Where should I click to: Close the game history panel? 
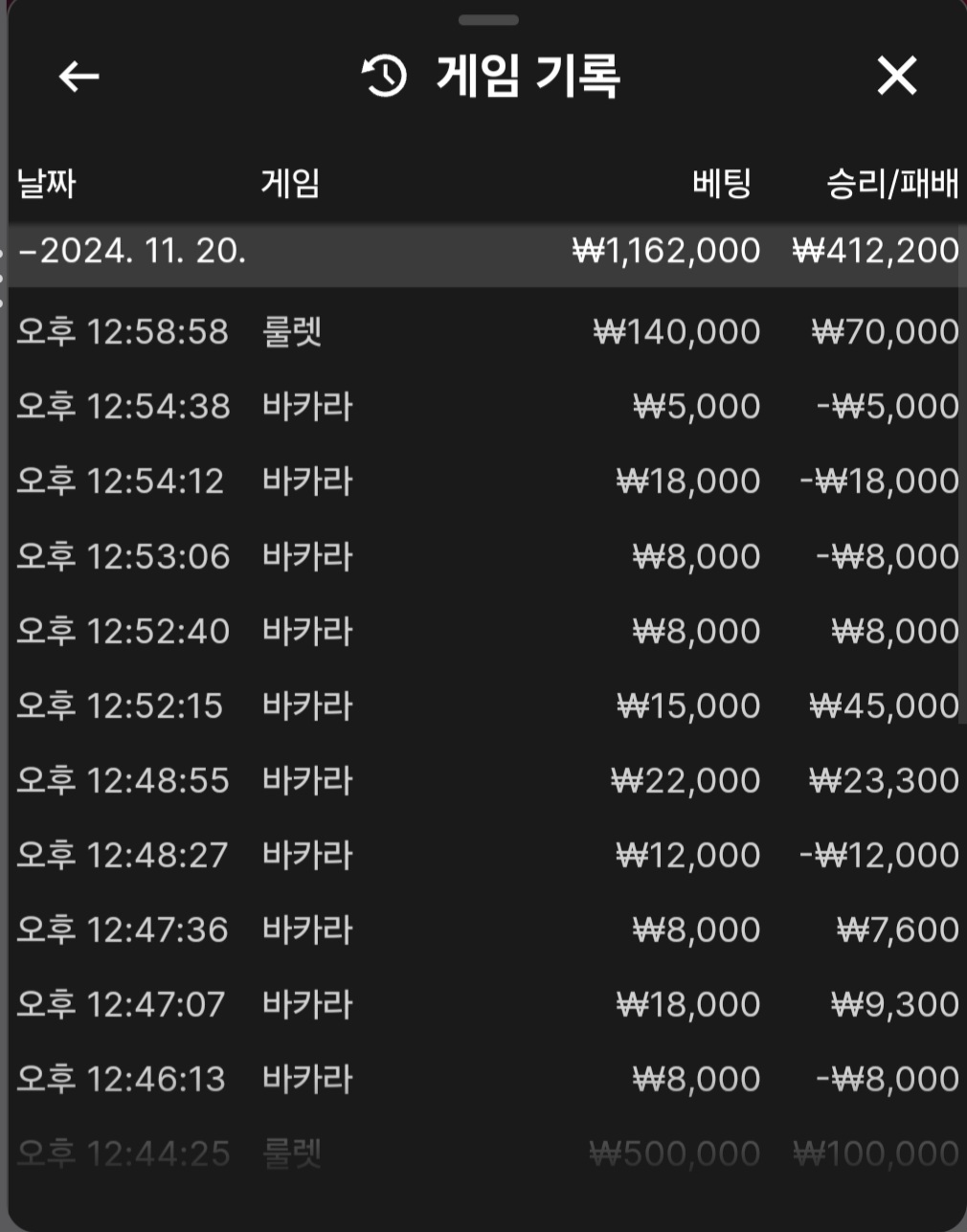pyautogui.click(x=896, y=76)
